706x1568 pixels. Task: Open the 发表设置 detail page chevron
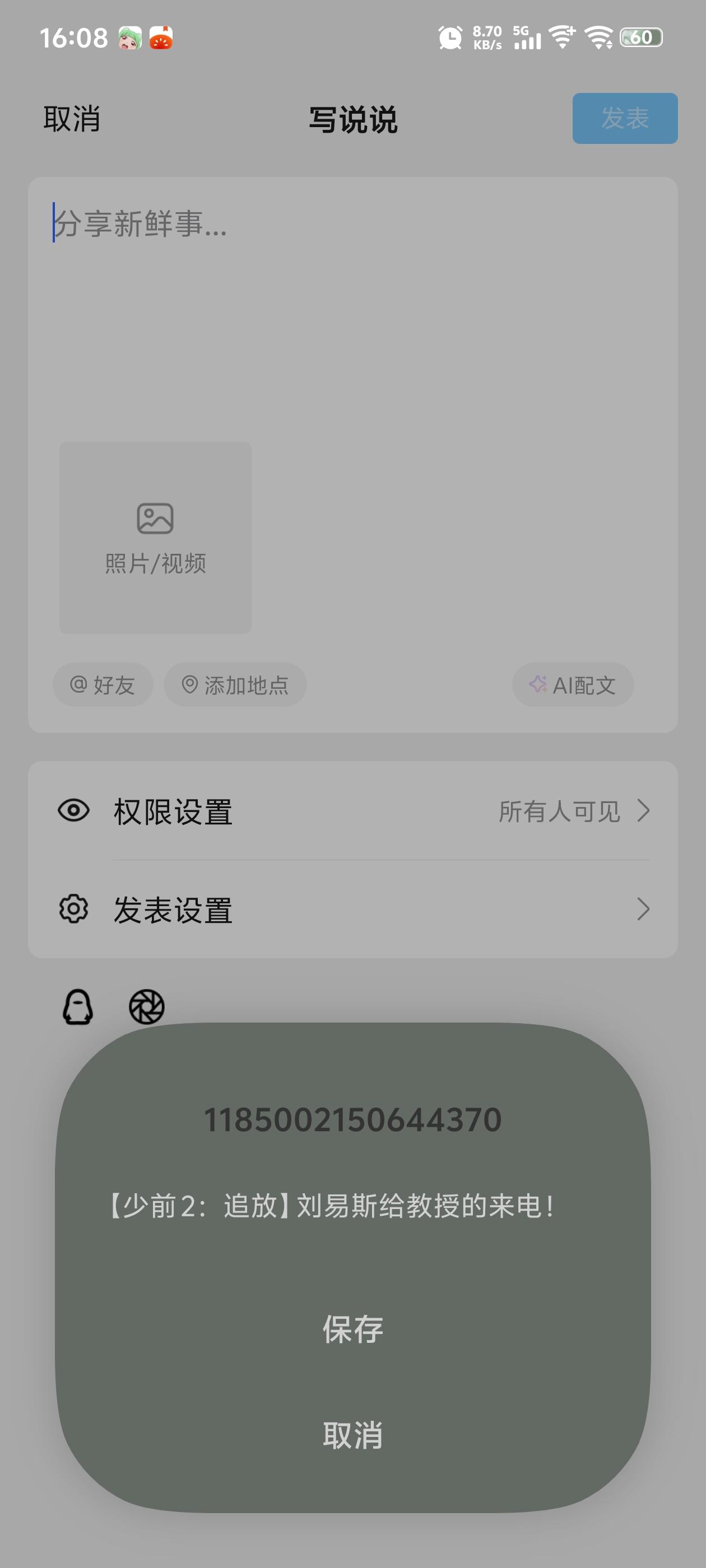point(644,909)
